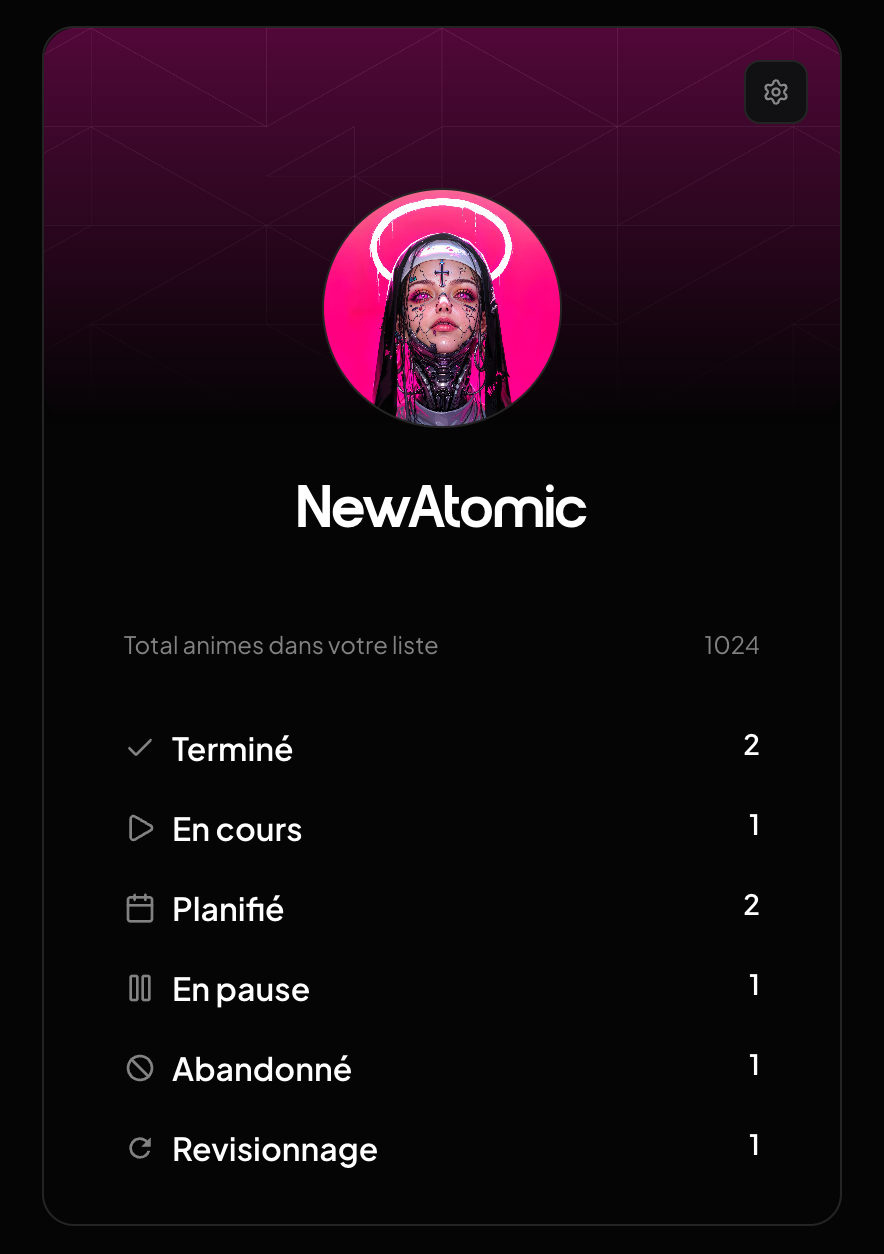Select the pause icon next to En pause
Image resolution: width=884 pixels, height=1254 pixels.
tap(140, 988)
